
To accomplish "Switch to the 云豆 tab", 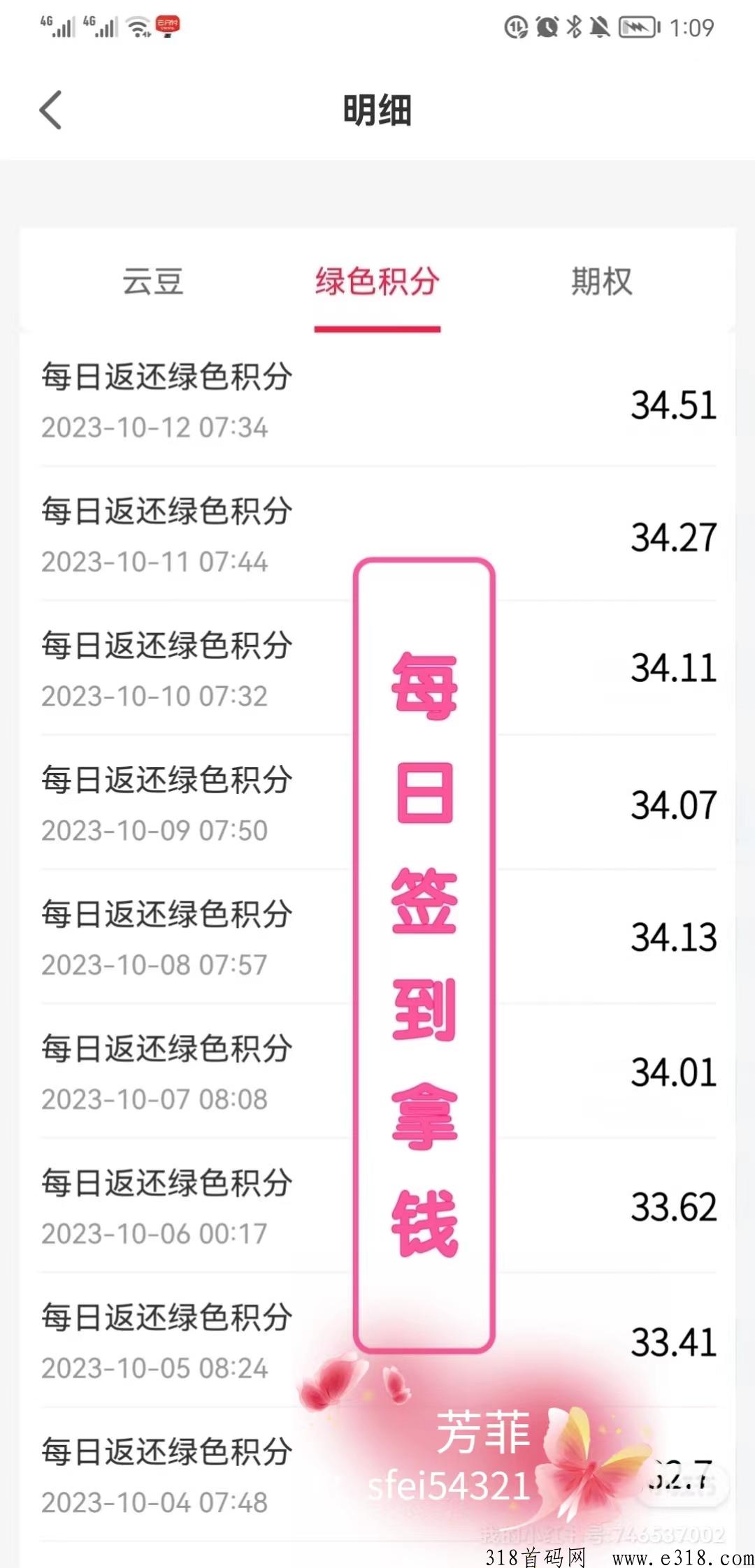I will [153, 282].
